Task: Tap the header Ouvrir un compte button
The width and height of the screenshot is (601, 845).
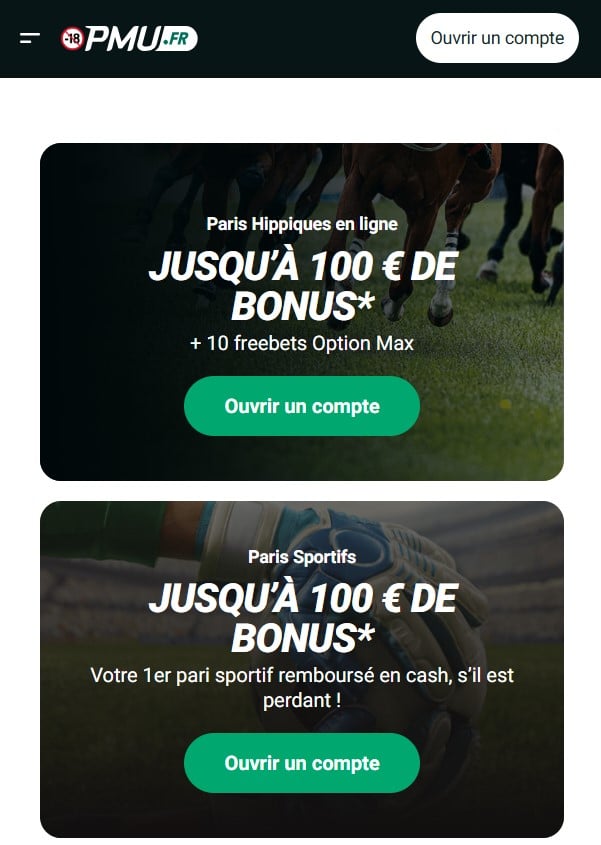Action: click(x=497, y=38)
